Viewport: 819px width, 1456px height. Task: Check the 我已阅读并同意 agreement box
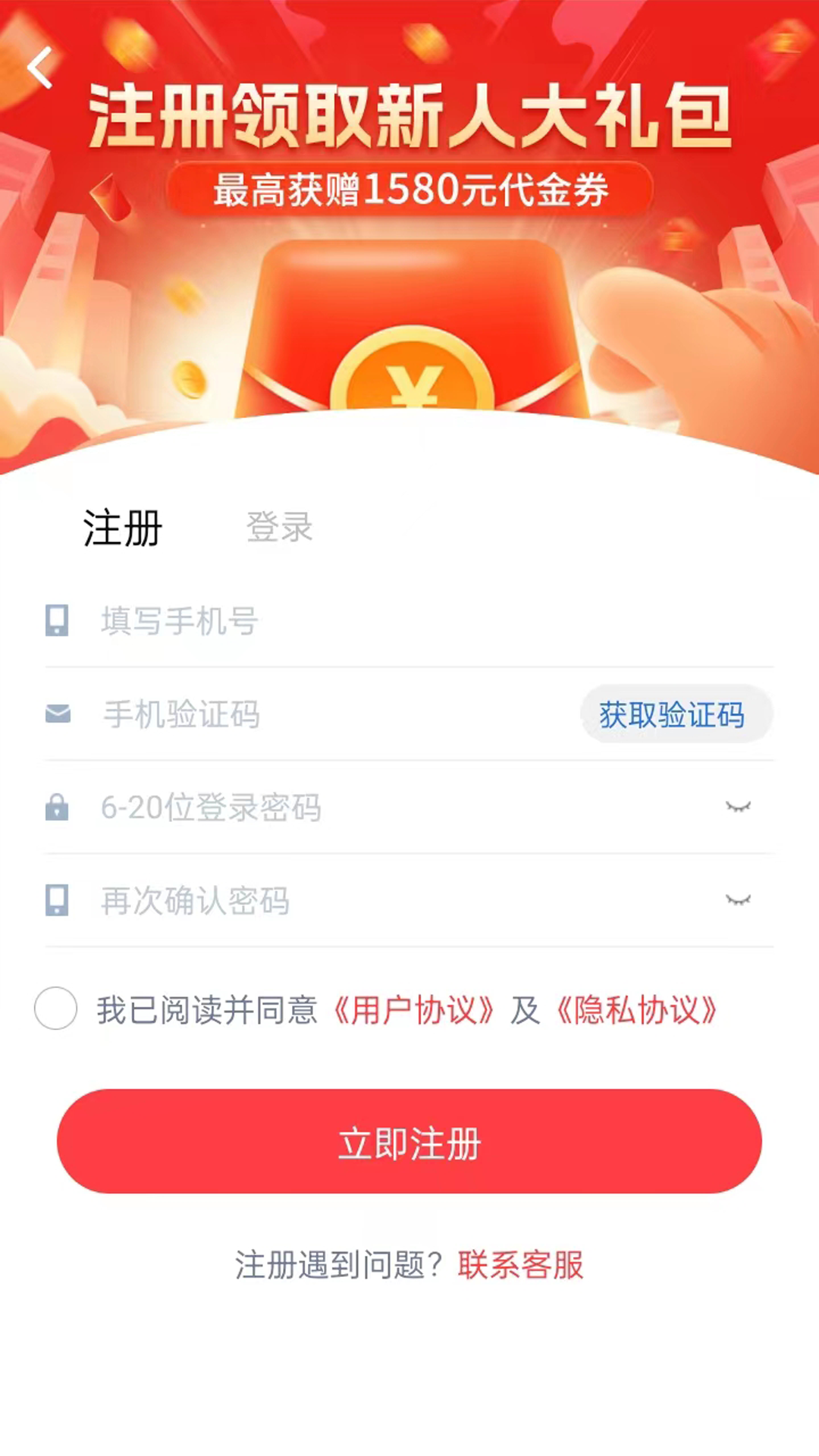tap(55, 1008)
